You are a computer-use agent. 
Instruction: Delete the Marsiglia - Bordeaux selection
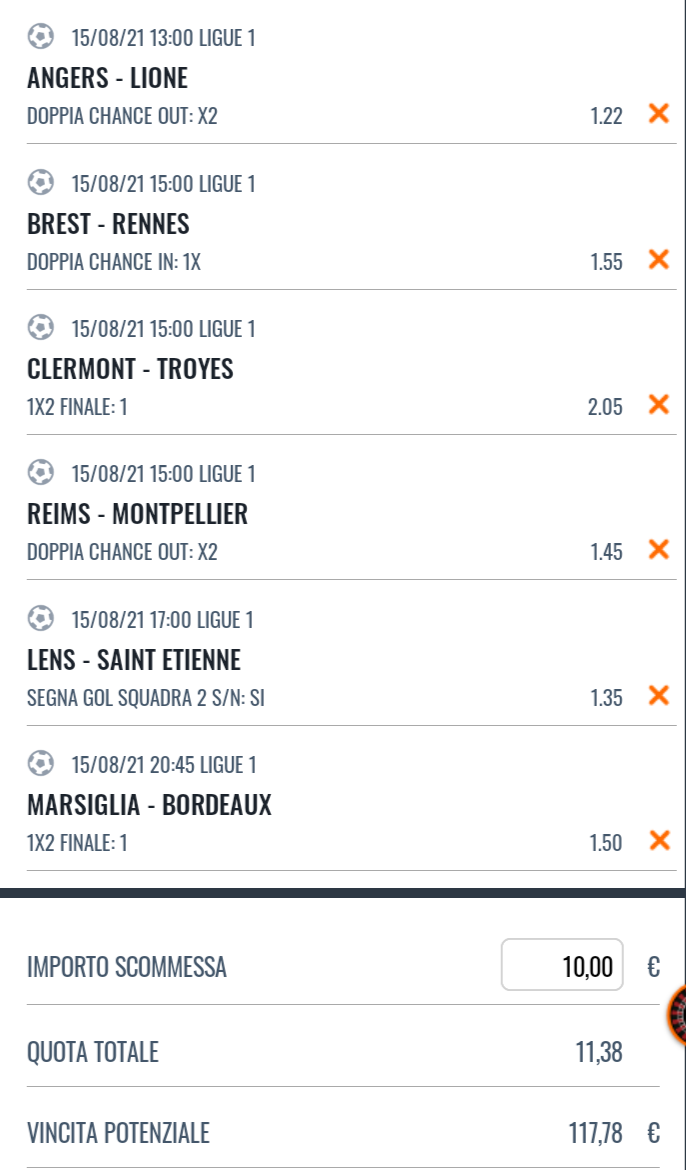(x=658, y=840)
